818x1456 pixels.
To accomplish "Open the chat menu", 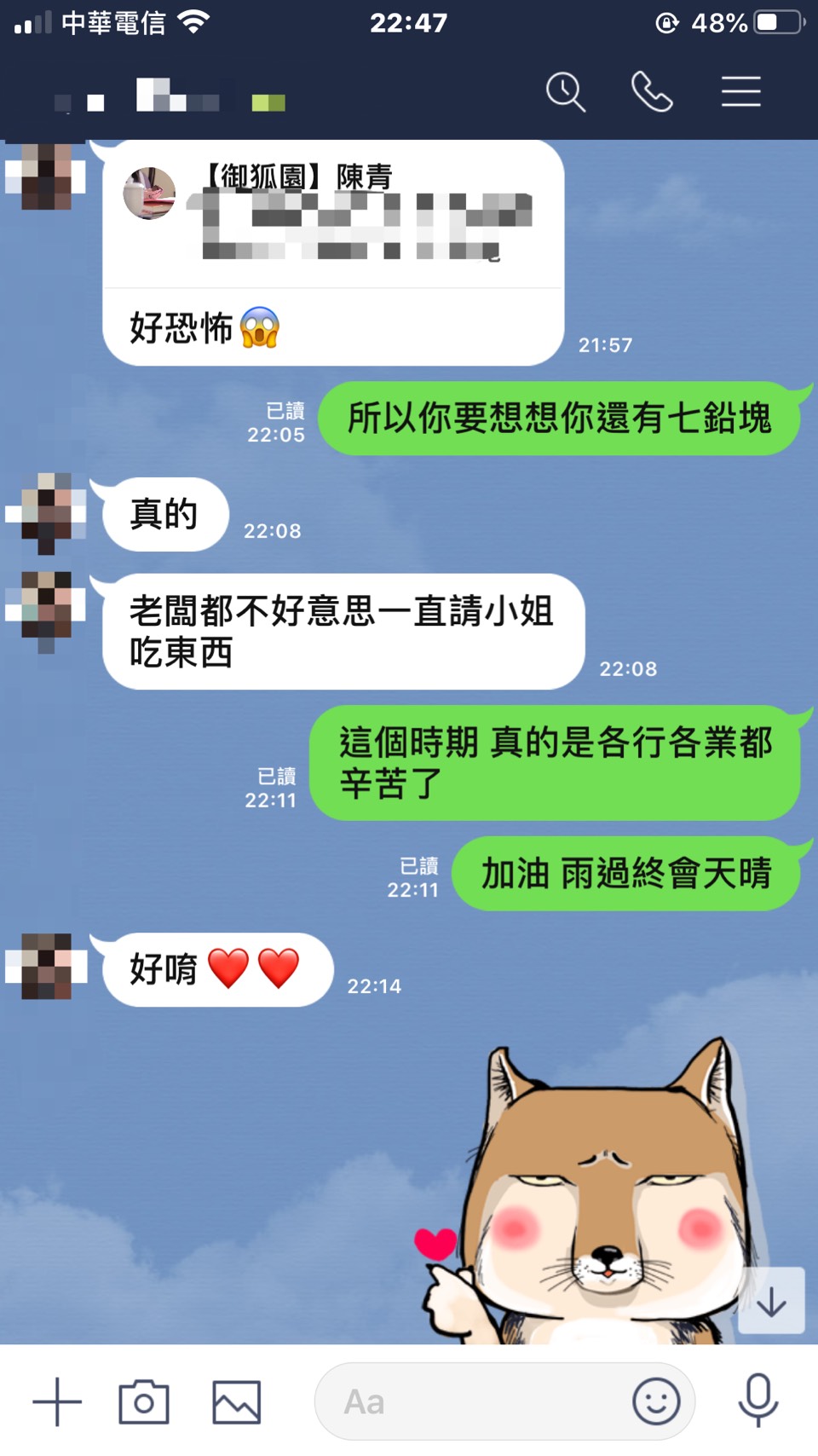I will click(740, 92).
